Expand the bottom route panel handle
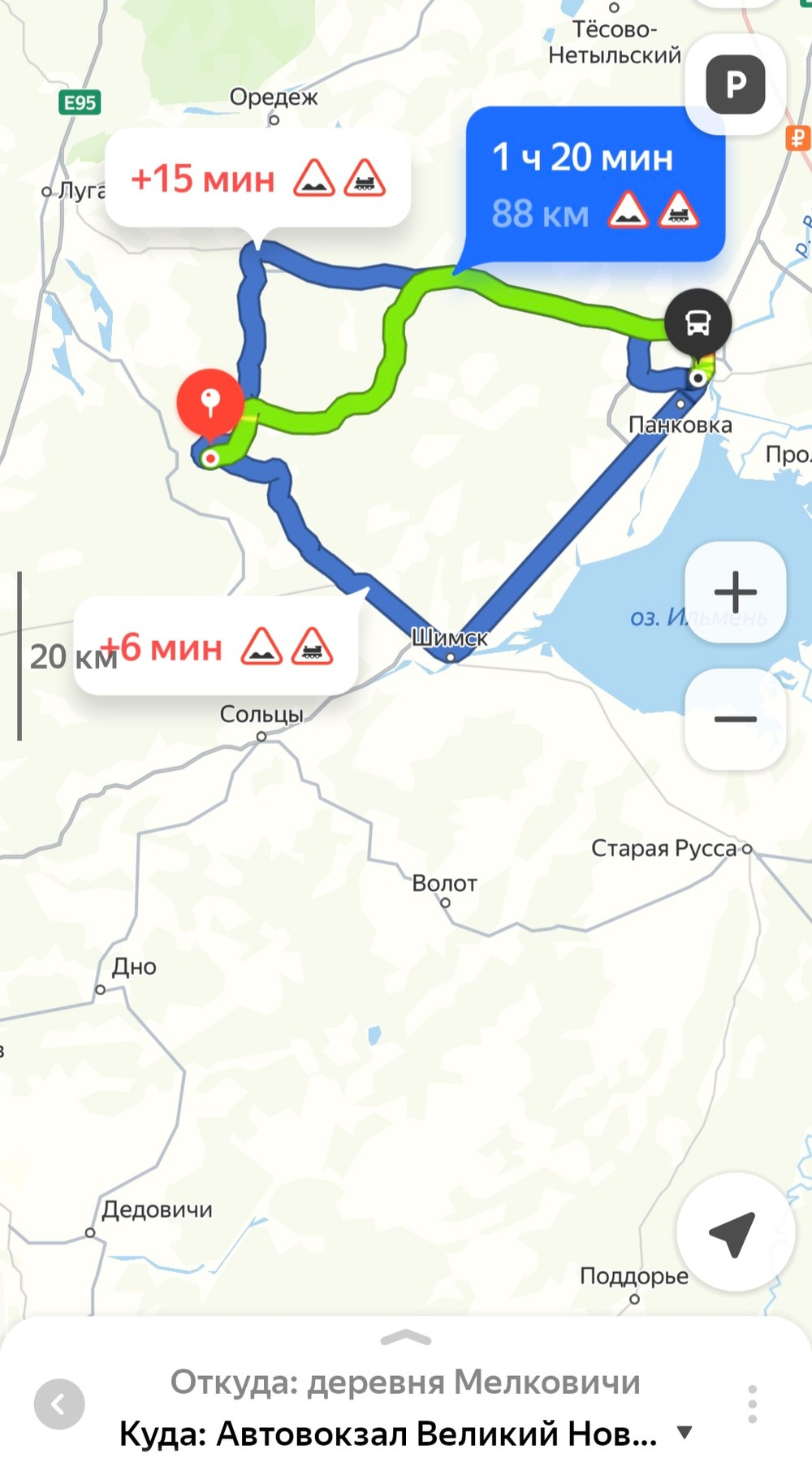The height and width of the screenshot is (1467, 812). click(406, 1338)
